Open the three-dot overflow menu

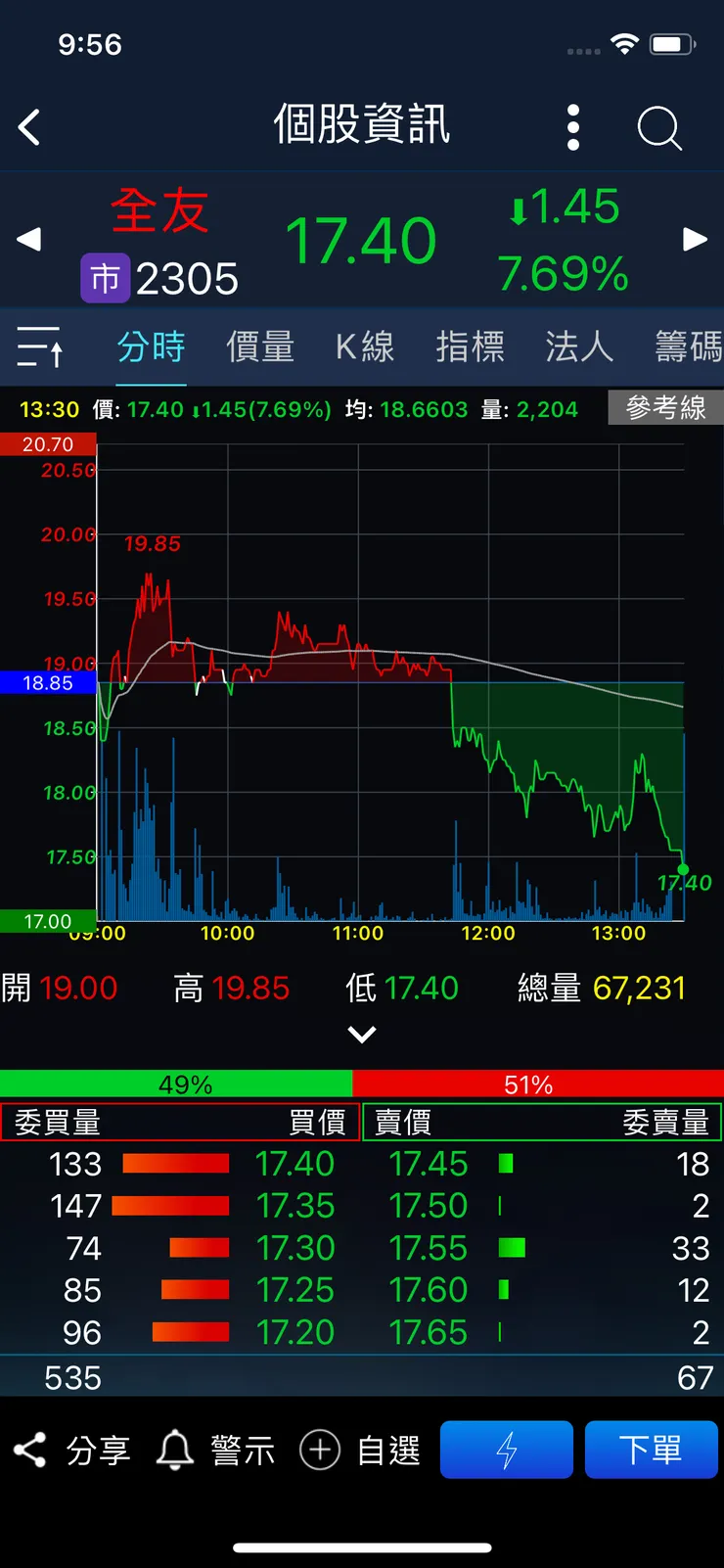573,127
